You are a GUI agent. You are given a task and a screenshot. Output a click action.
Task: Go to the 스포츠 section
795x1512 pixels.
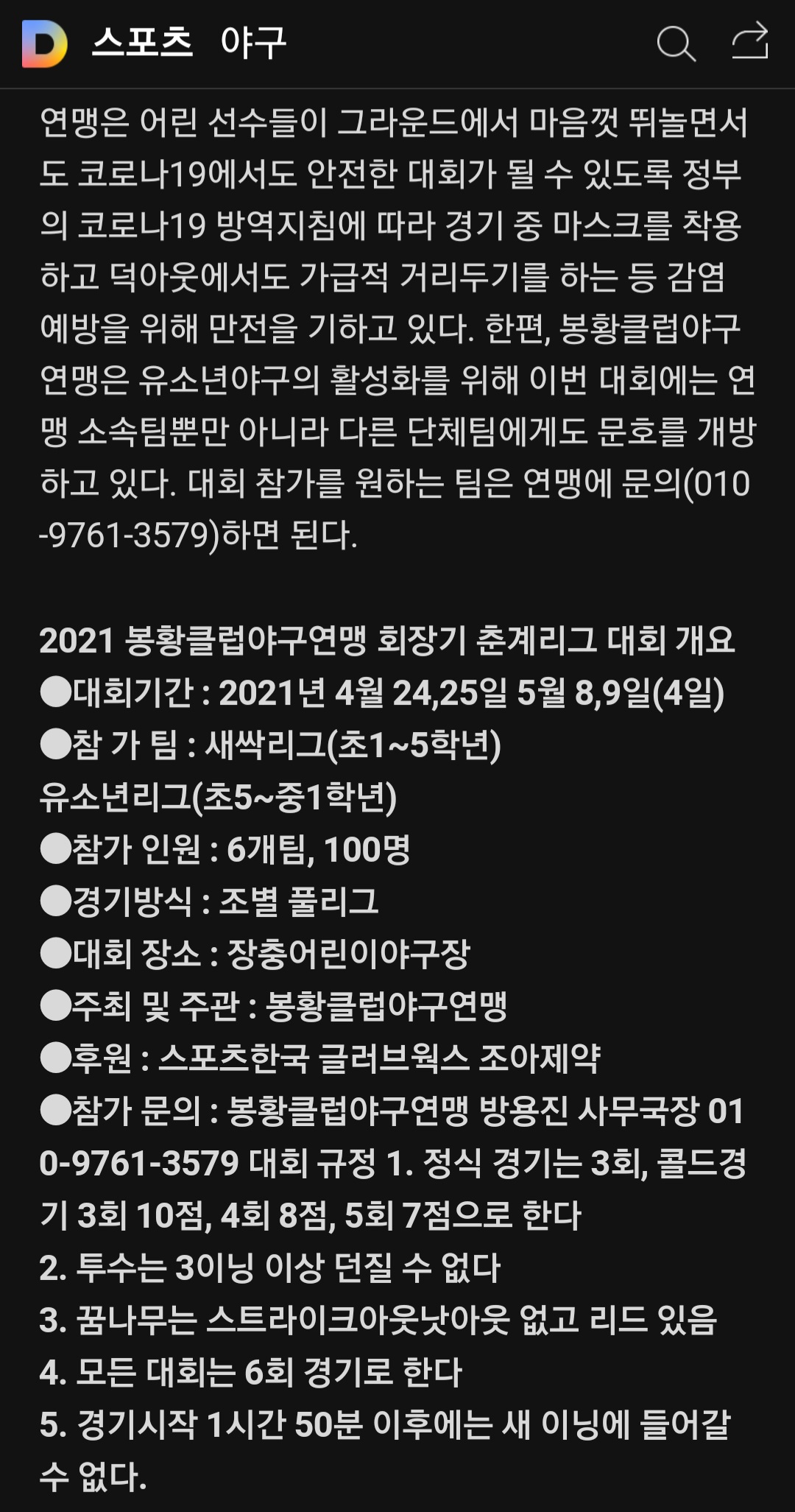click(x=142, y=43)
